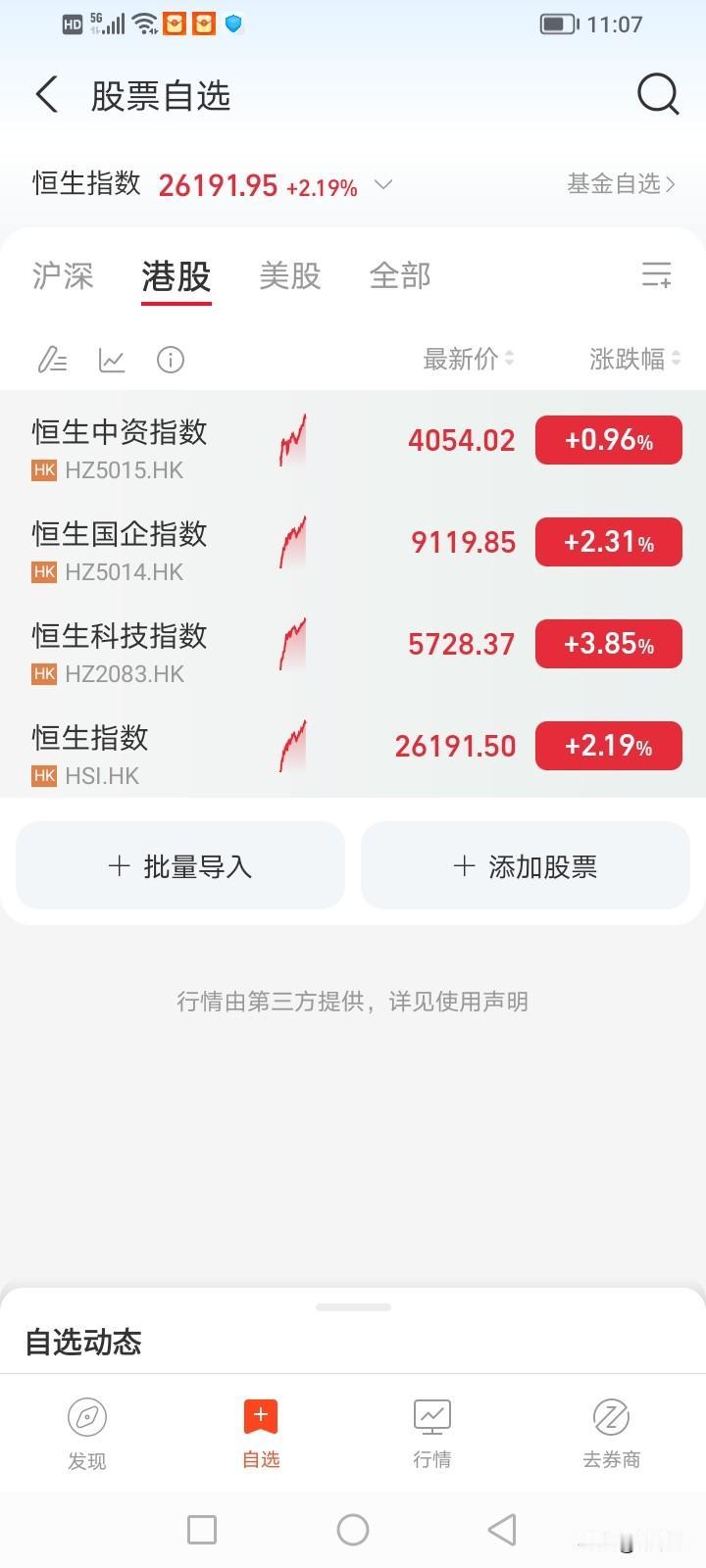
Task: Expand the 恒生指数 dropdown chevron
Action: (383, 184)
